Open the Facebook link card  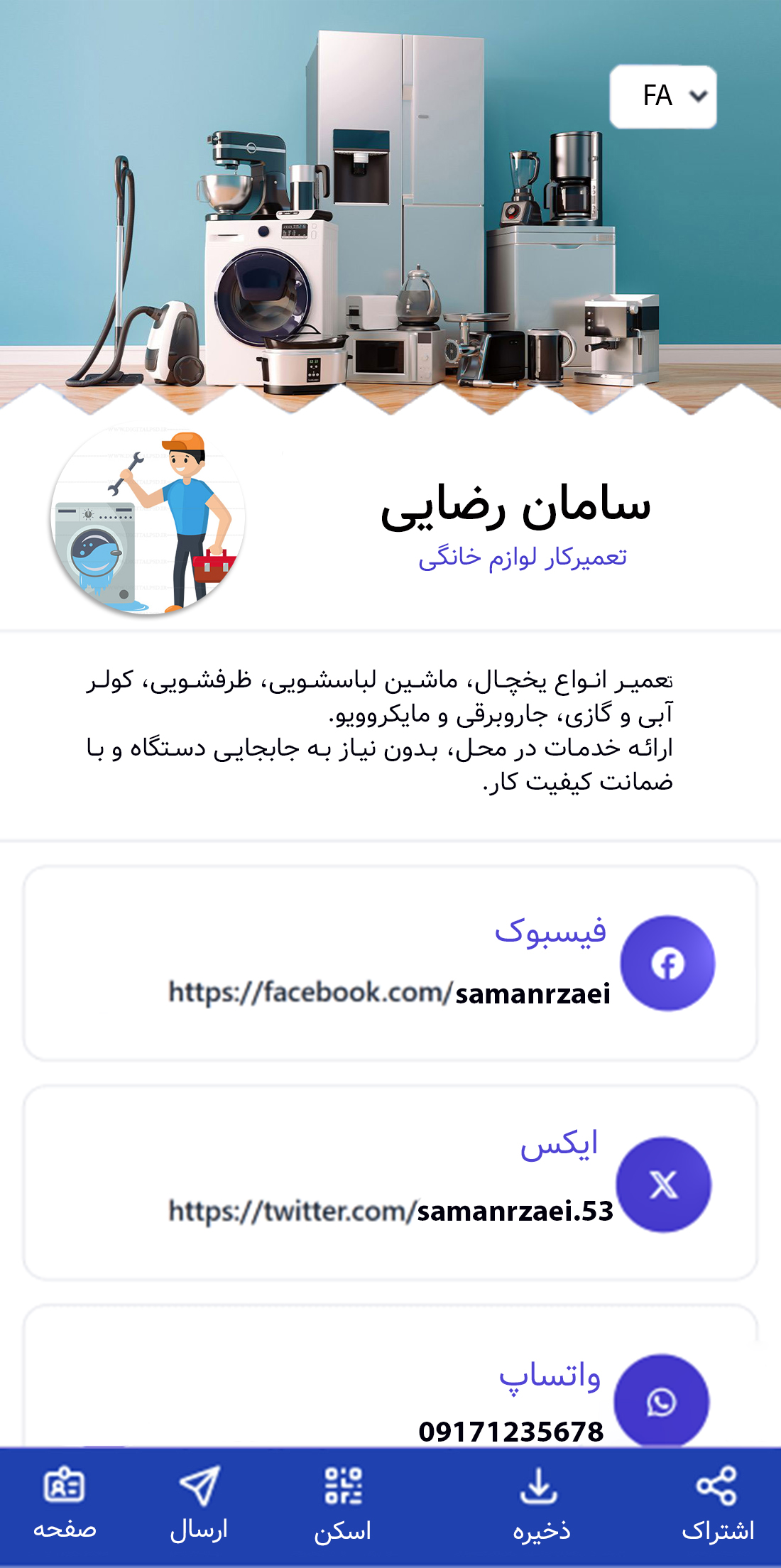click(390, 963)
